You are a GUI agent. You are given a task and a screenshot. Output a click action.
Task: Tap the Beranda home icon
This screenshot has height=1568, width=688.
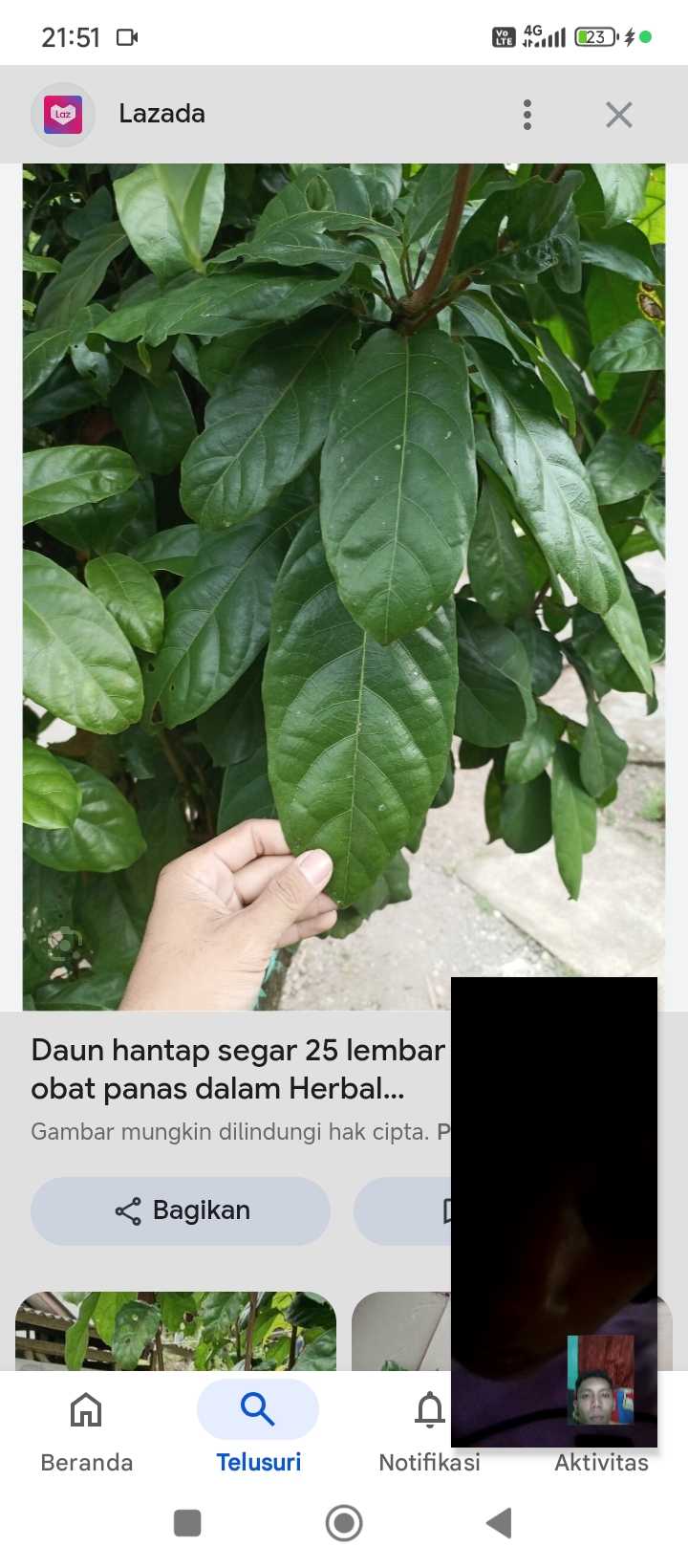(x=86, y=1409)
